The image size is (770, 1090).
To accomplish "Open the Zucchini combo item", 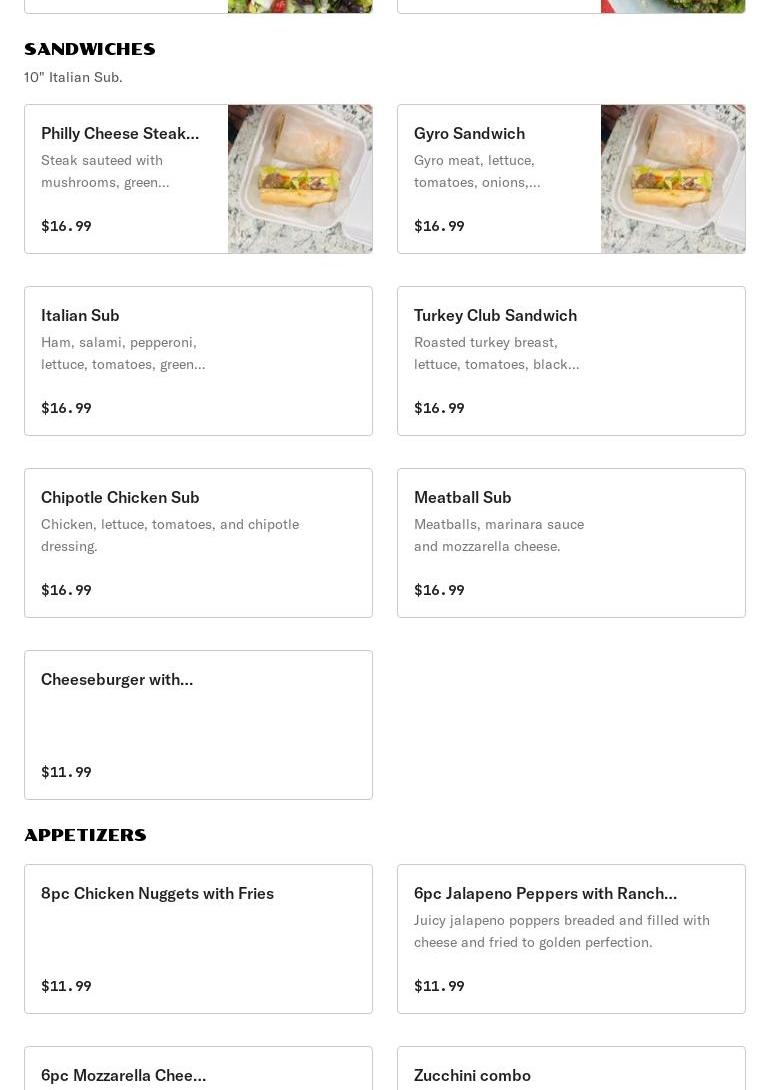I will click(571, 1072).
